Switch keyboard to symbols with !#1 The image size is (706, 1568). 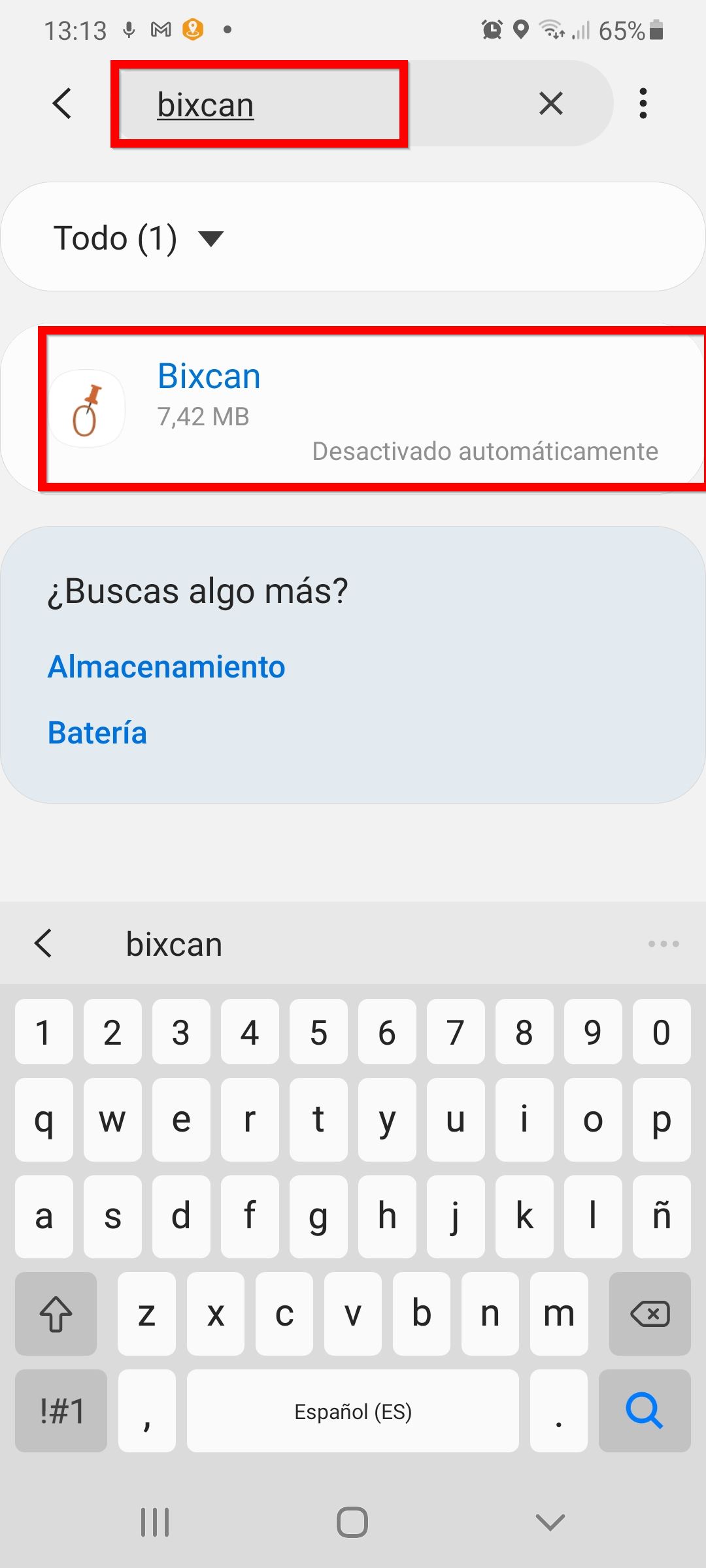tap(61, 1411)
